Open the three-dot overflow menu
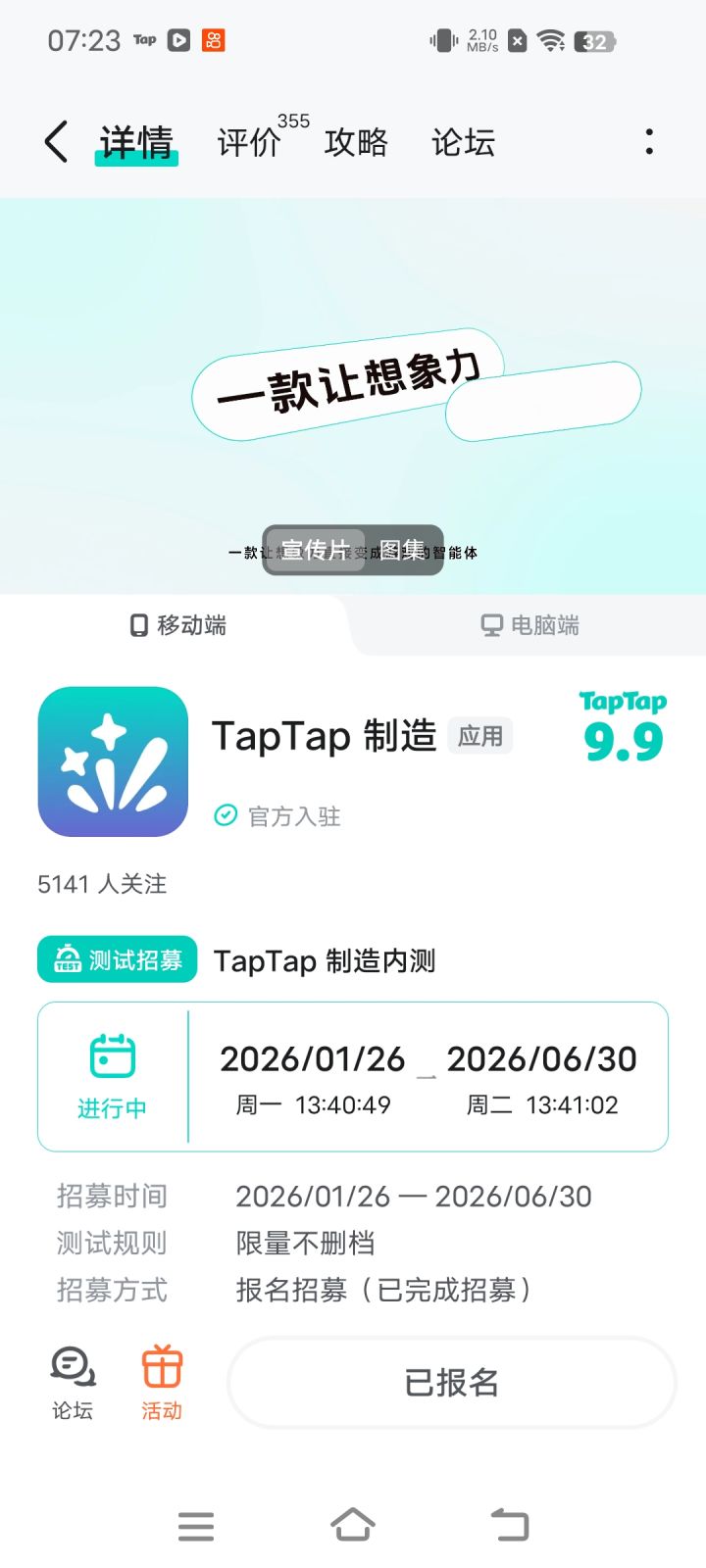This screenshot has width=706, height=1568. click(648, 142)
